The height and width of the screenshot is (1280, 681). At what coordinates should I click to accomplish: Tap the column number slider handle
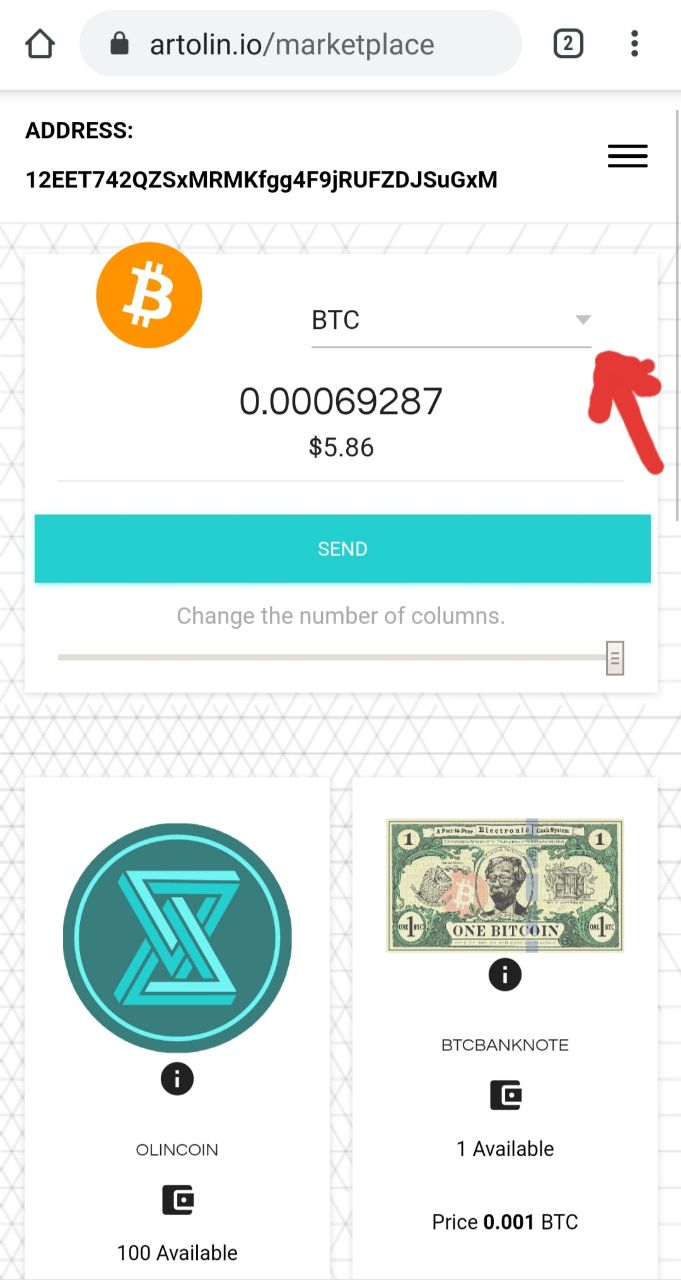coord(615,658)
